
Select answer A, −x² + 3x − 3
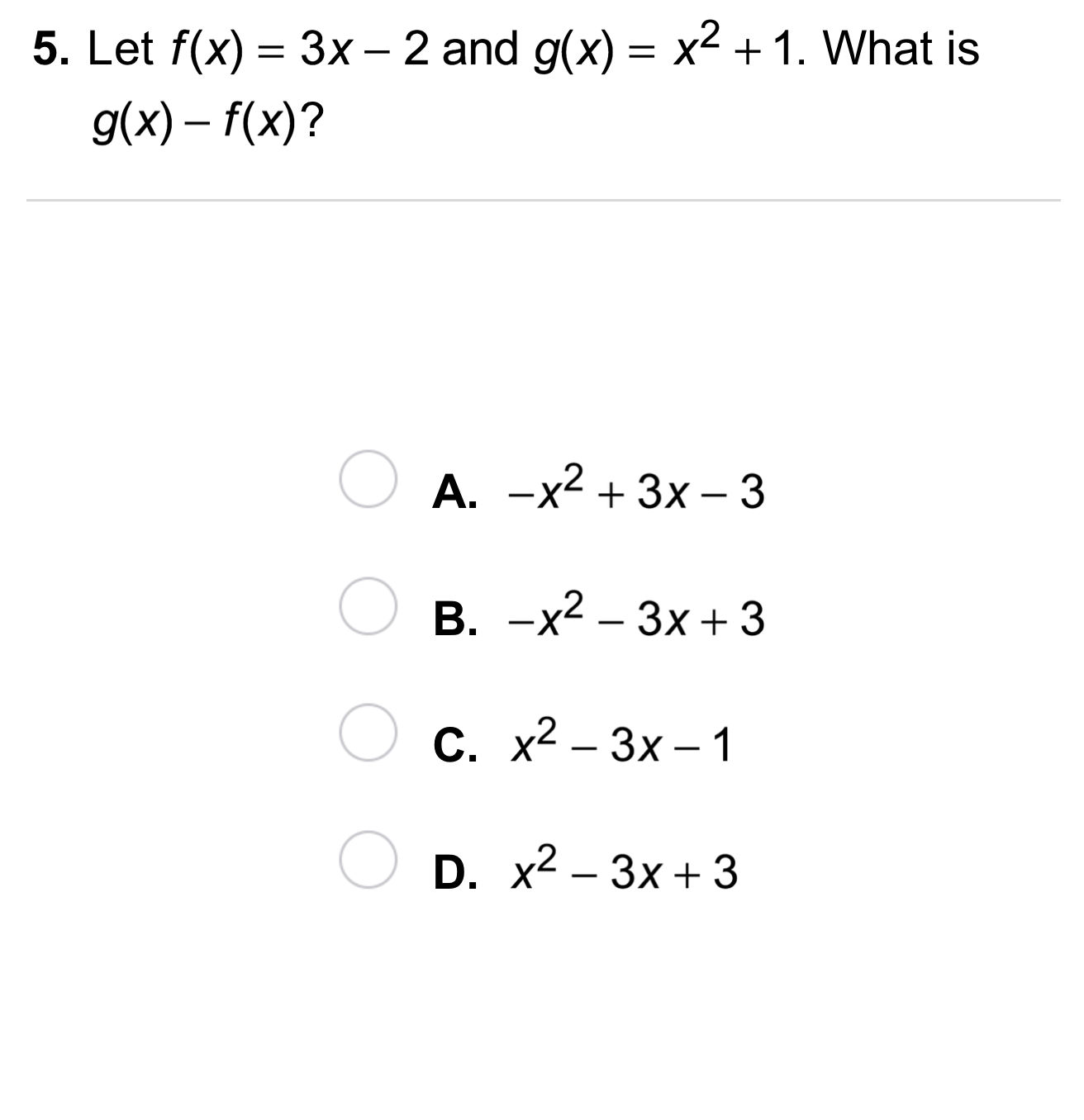365,480
